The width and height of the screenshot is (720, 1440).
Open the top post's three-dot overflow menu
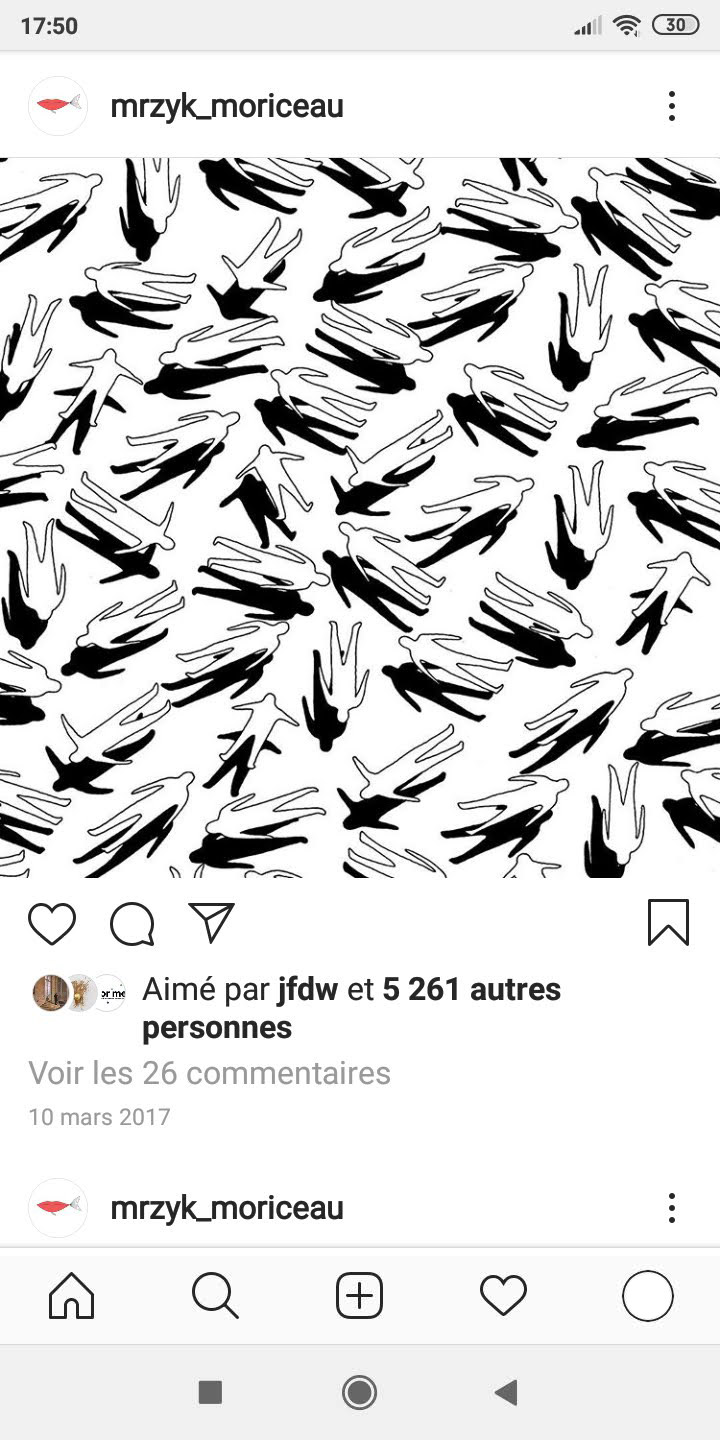(671, 106)
